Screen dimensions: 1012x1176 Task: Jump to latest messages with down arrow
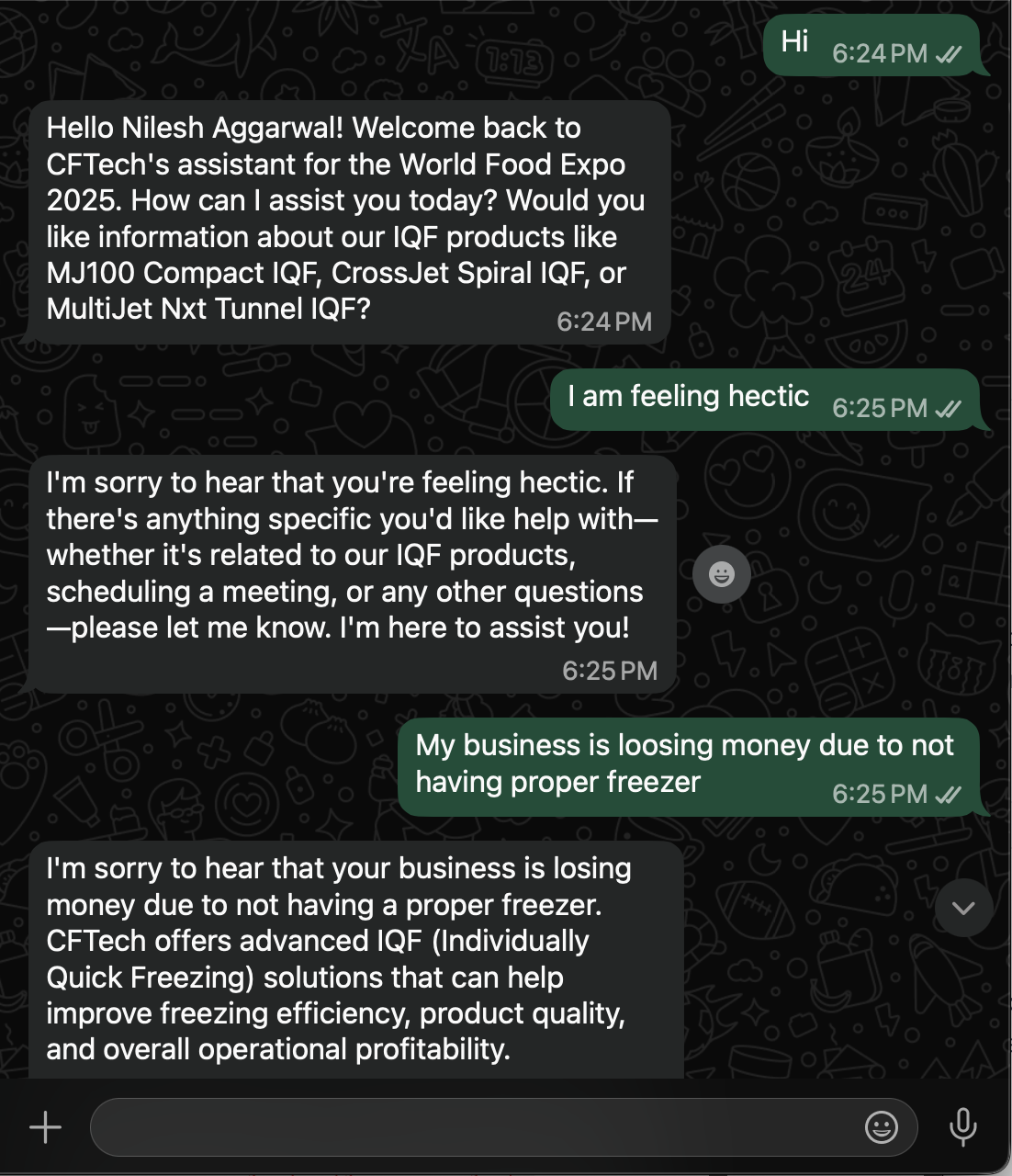tap(964, 908)
